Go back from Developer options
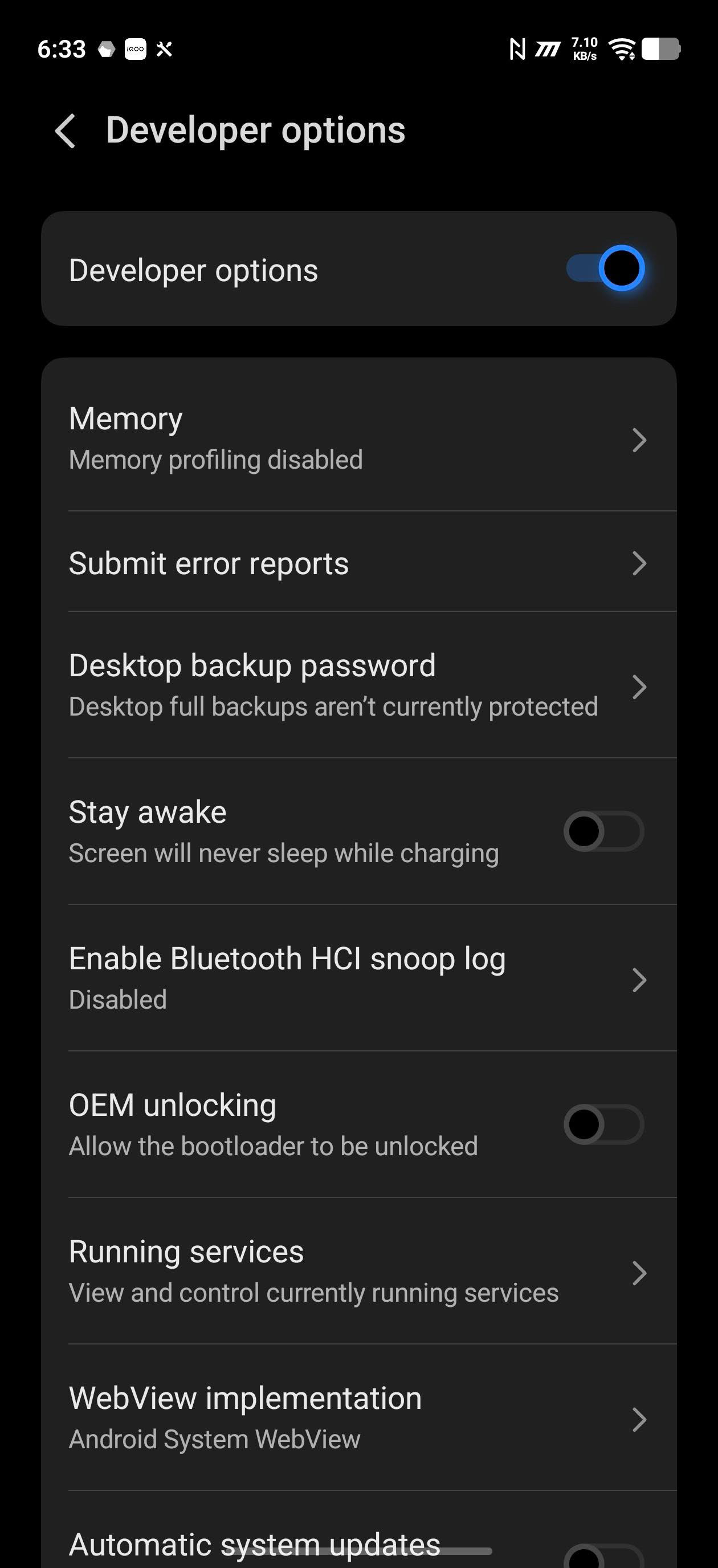 [66, 131]
